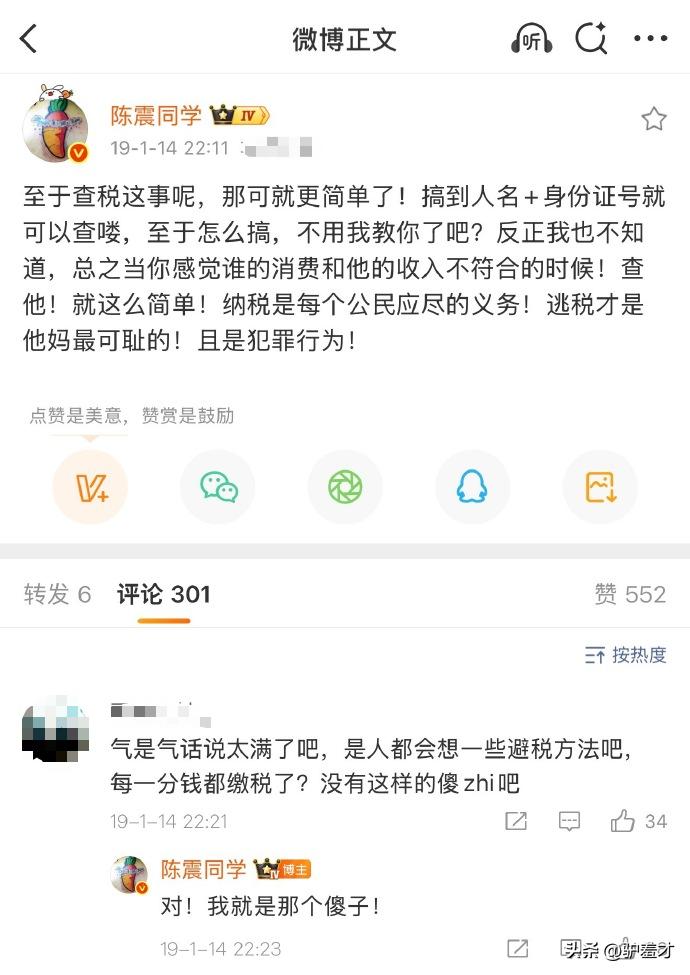Share the post to WeChat
Image resolution: width=690 pixels, height=975 pixels.
pyautogui.click(x=218, y=488)
